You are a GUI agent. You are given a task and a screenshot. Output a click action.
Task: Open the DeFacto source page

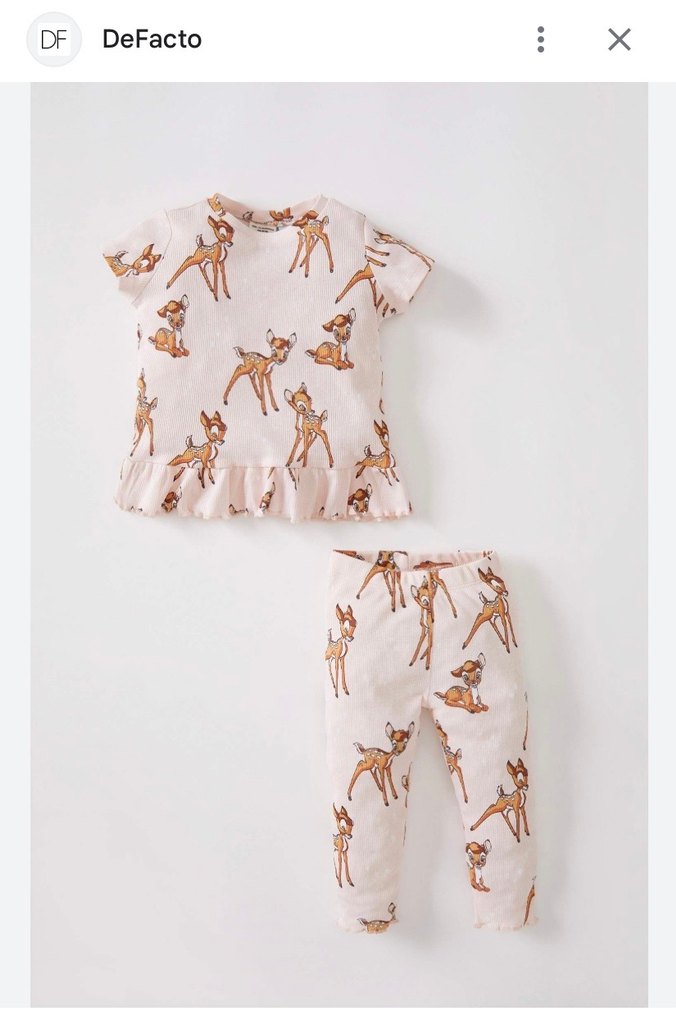point(151,40)
